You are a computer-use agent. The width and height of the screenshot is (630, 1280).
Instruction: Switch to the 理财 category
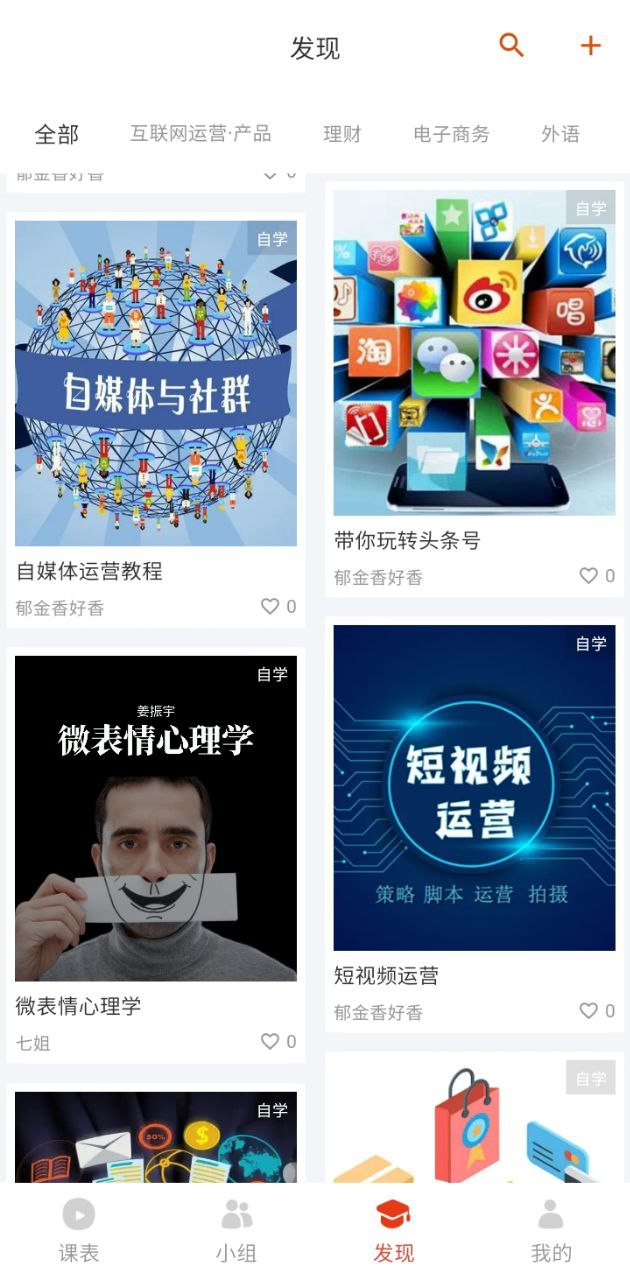pyautogui.click(x=342, y=134)
